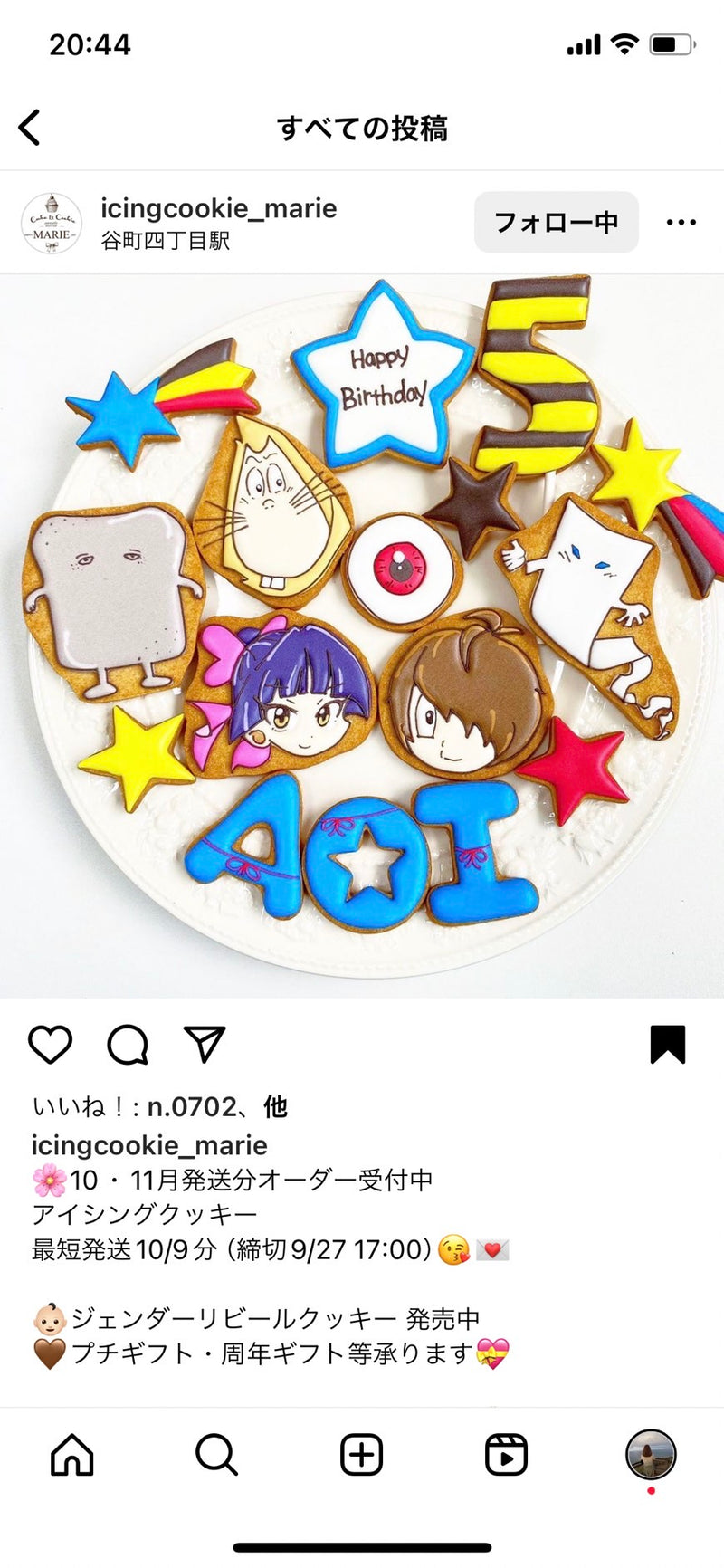
Task: Open icingcookie_marie's profile picture
Action: pyautogui.click(x=52, y=223)
